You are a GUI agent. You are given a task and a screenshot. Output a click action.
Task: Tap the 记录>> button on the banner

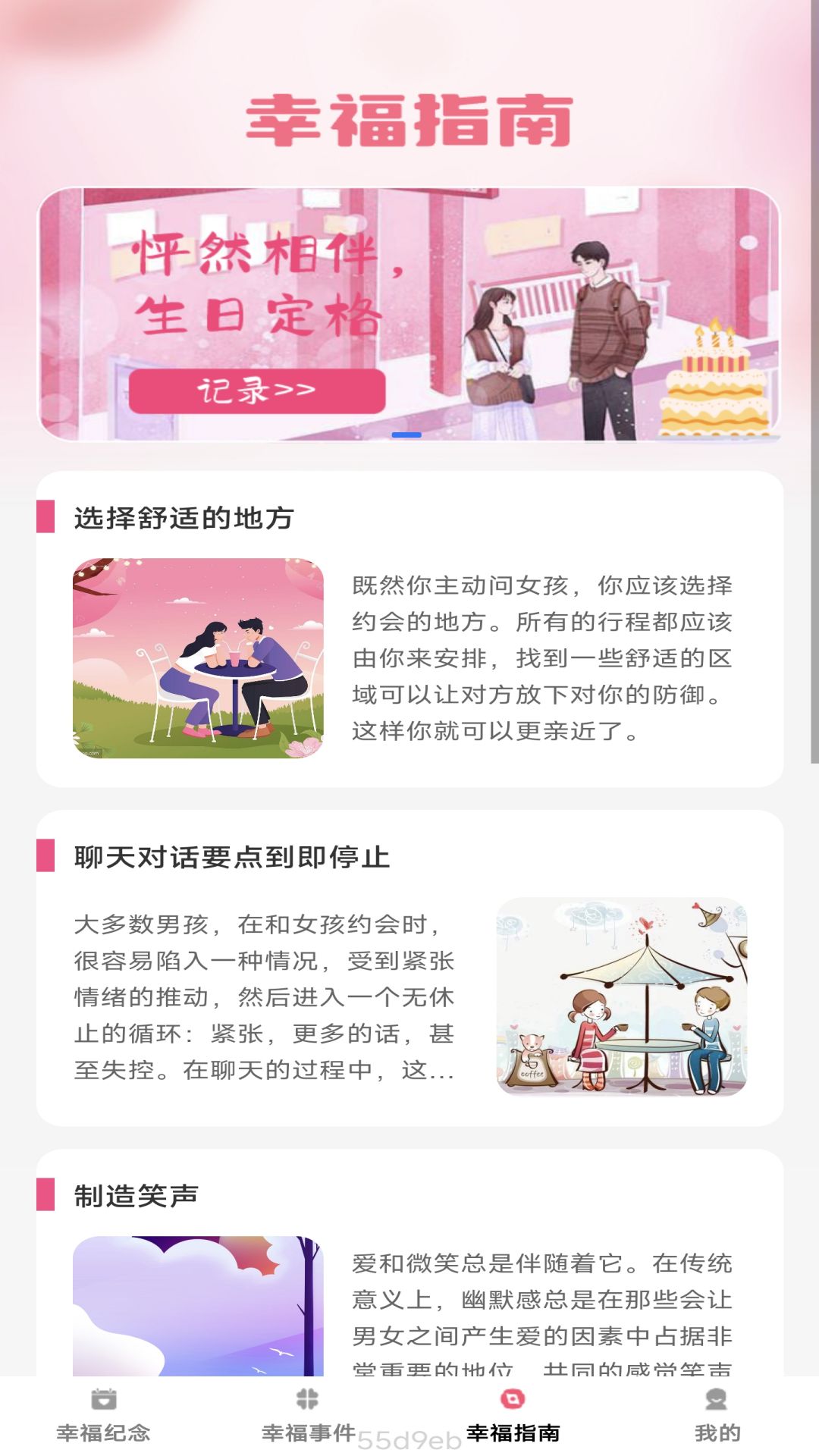[x=256, y=391]
